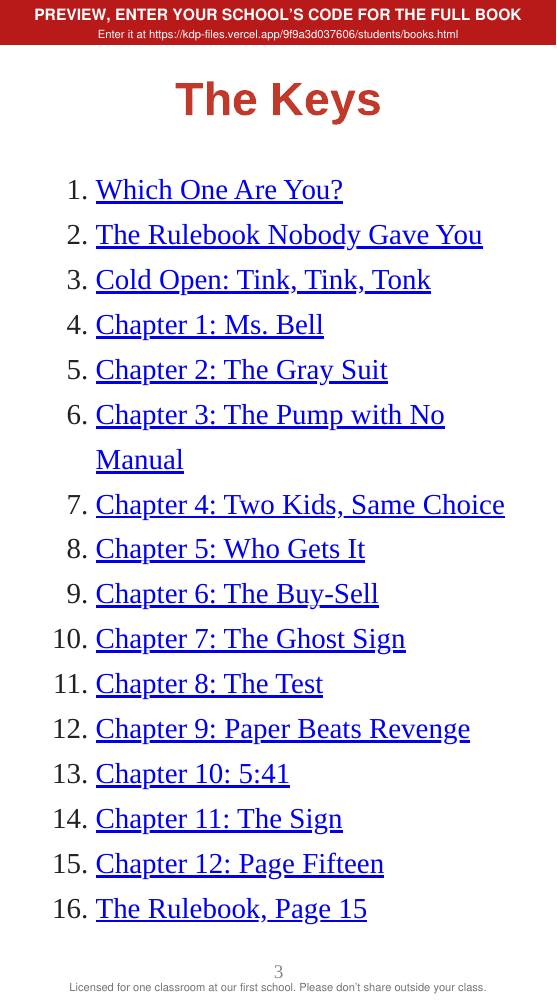This screenshot has width=557, height=1000.
Task: Open Chapter 8: The Test
Action: (x=209, y=684)
